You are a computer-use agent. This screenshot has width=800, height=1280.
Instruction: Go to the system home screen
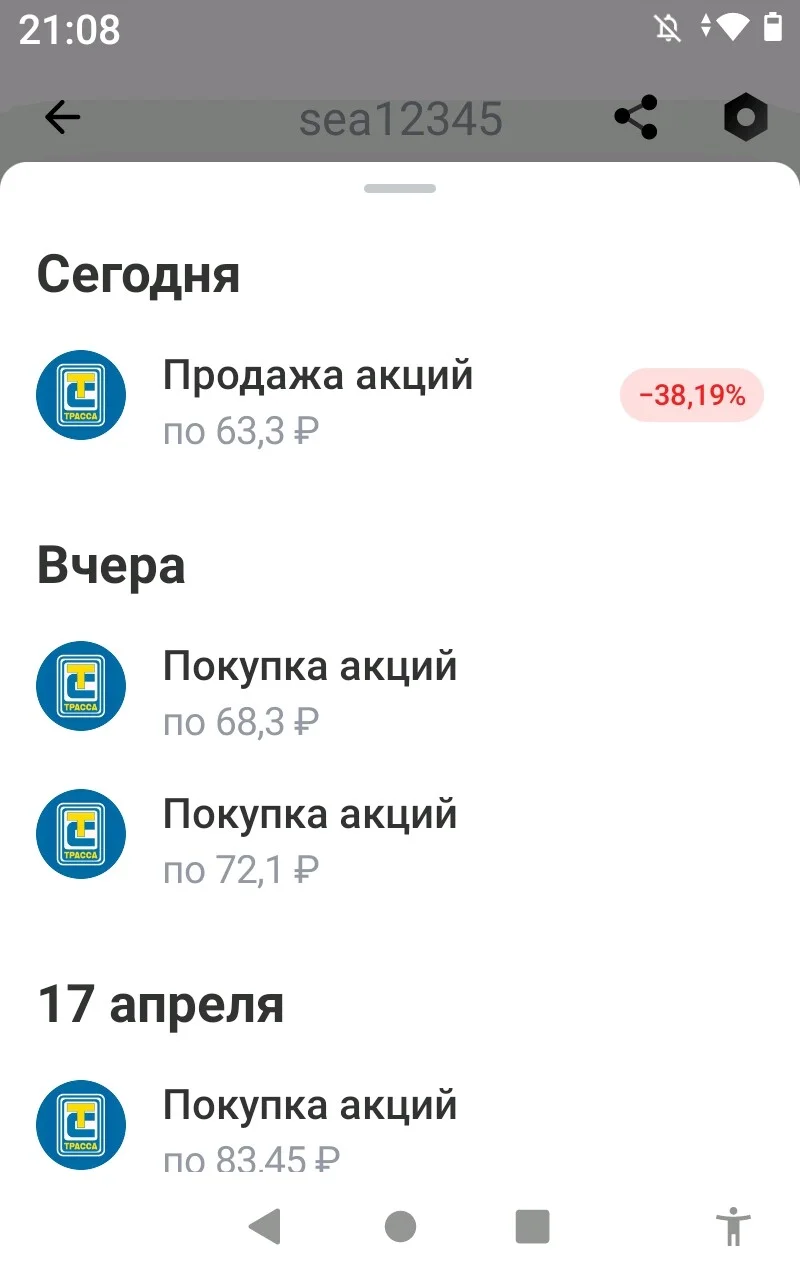point(400,1226)
